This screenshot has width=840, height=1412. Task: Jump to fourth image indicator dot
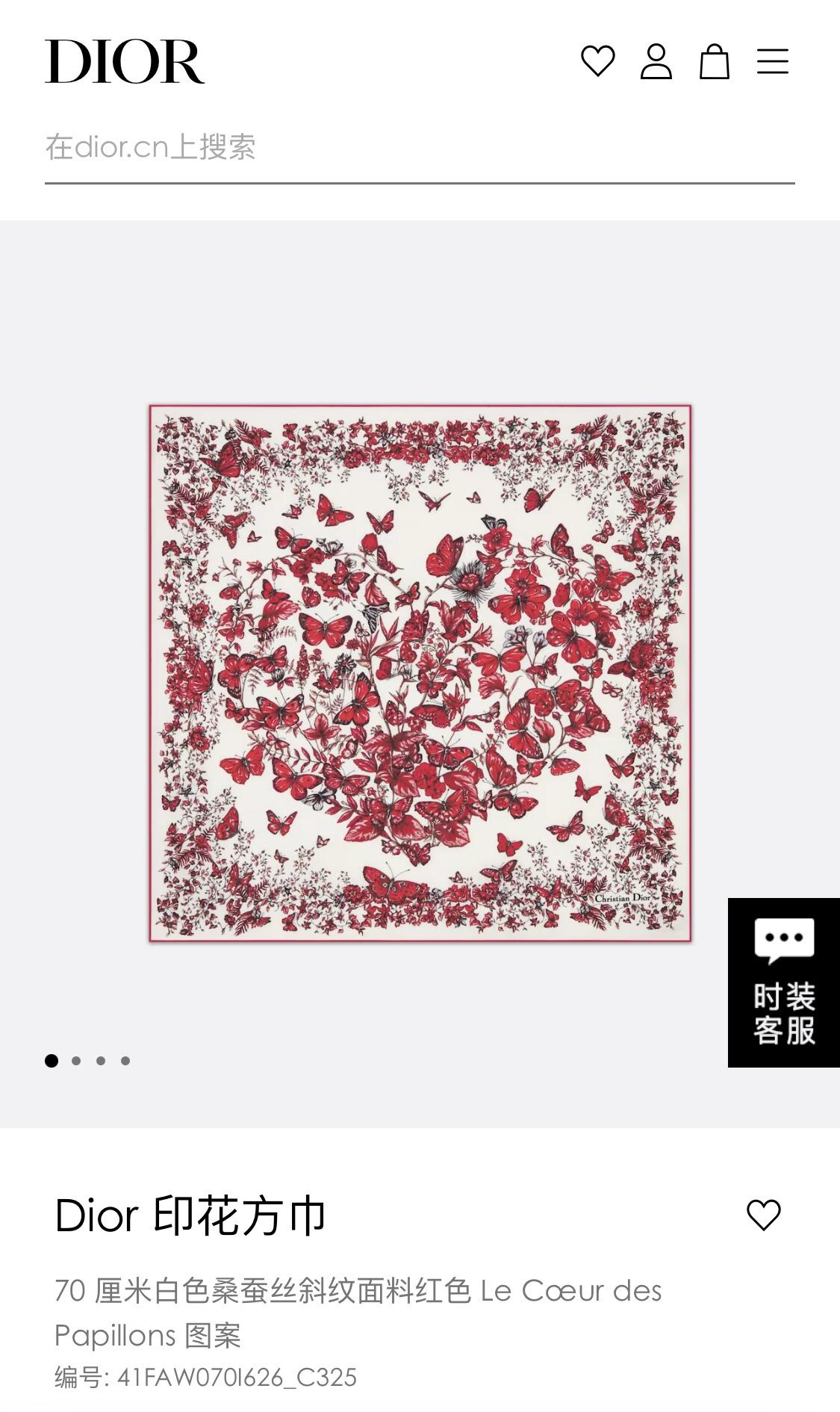point(125,1060)
